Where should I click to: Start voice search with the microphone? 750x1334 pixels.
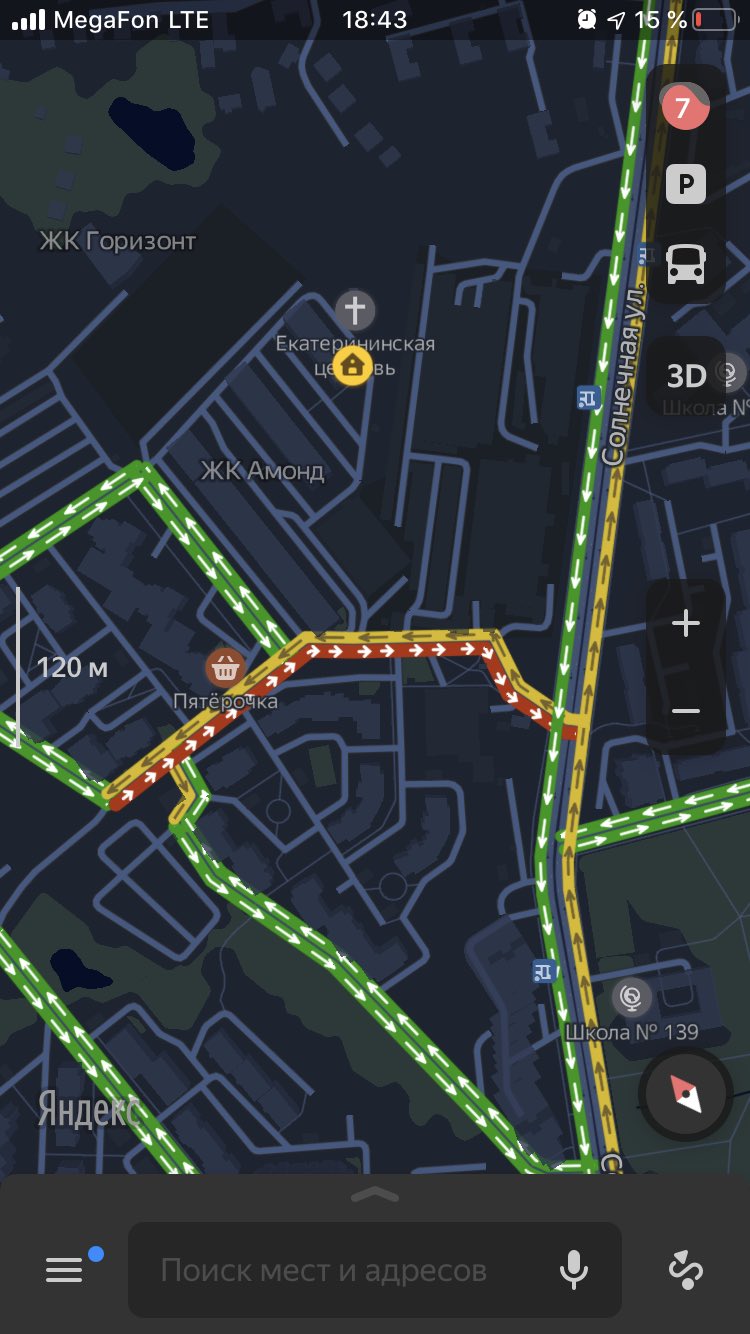click(x=574, y=1270)
